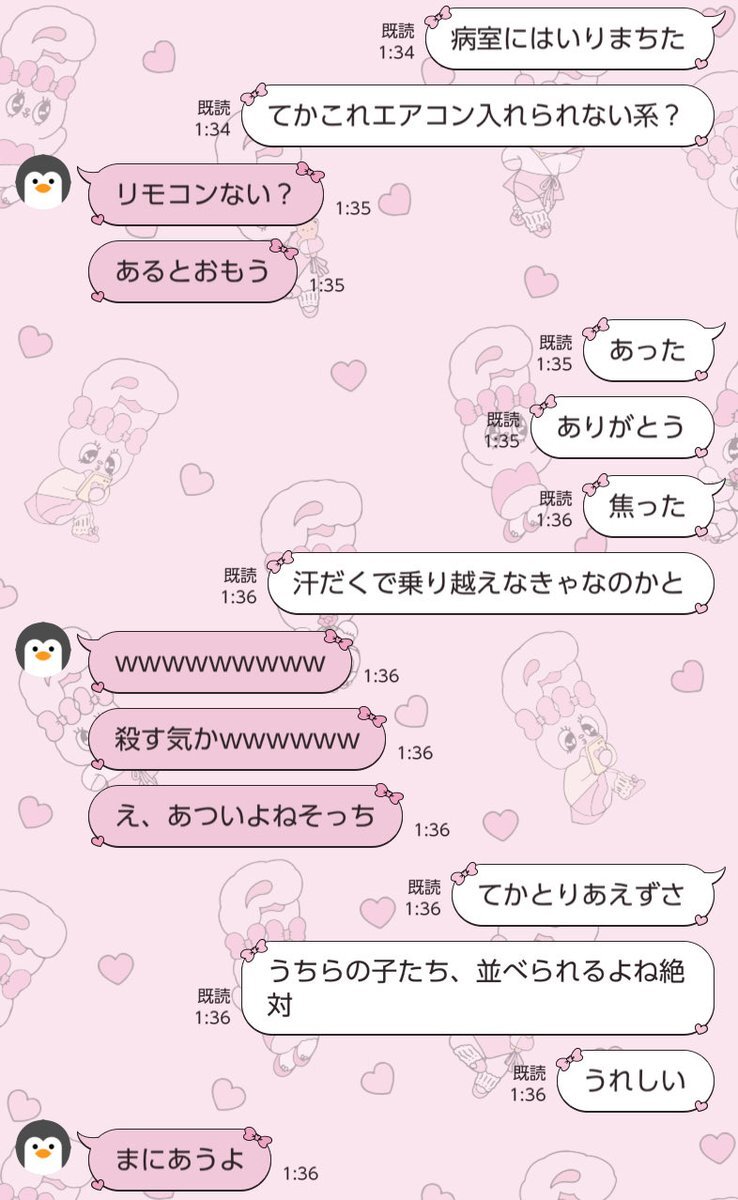Tap the penguin profile picture next to wwwwwwwwww
This screenshot has width=738, height=1200.
pyautogui.click(x=43, y=650)
